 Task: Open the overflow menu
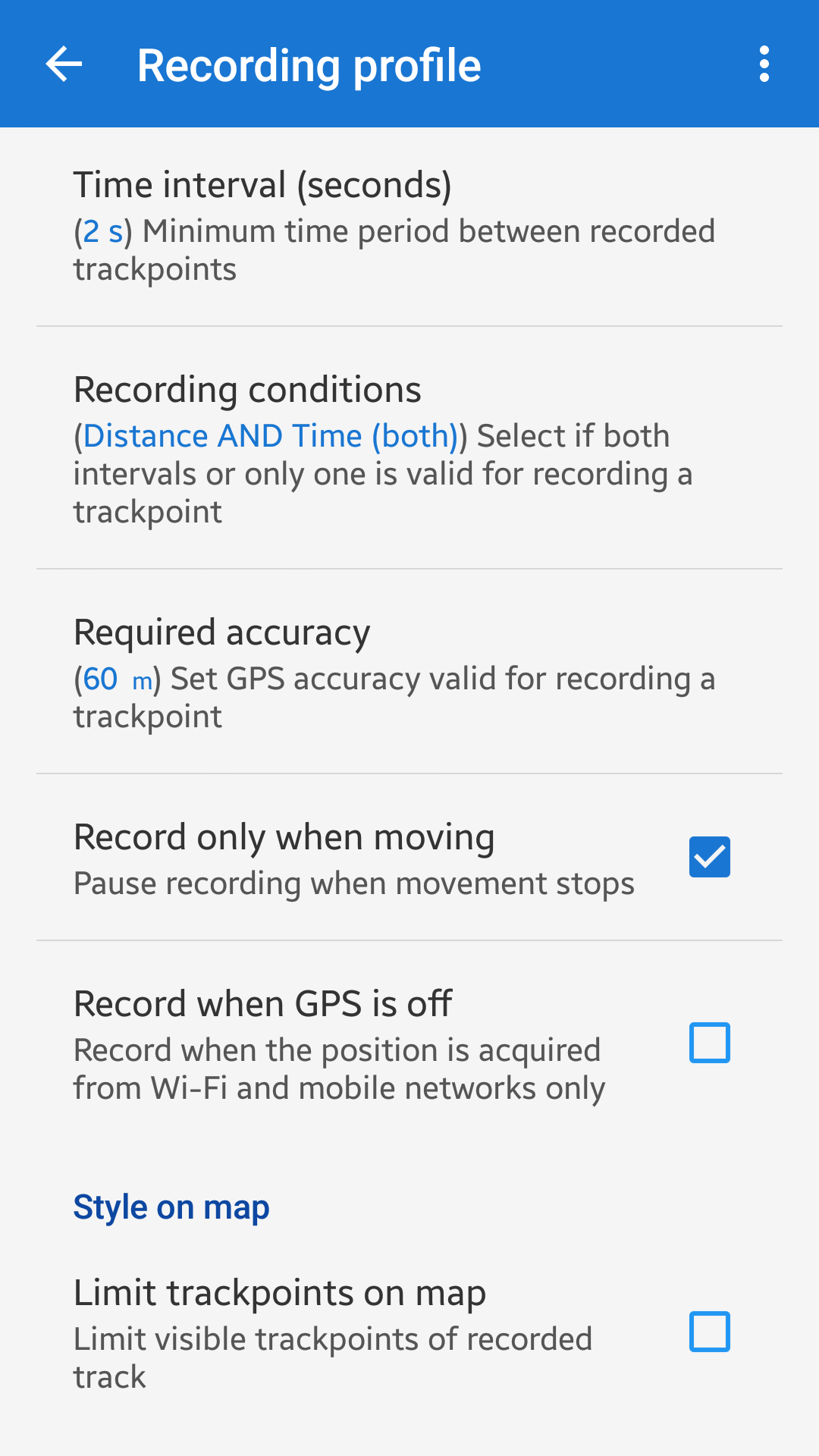[764, 64]
